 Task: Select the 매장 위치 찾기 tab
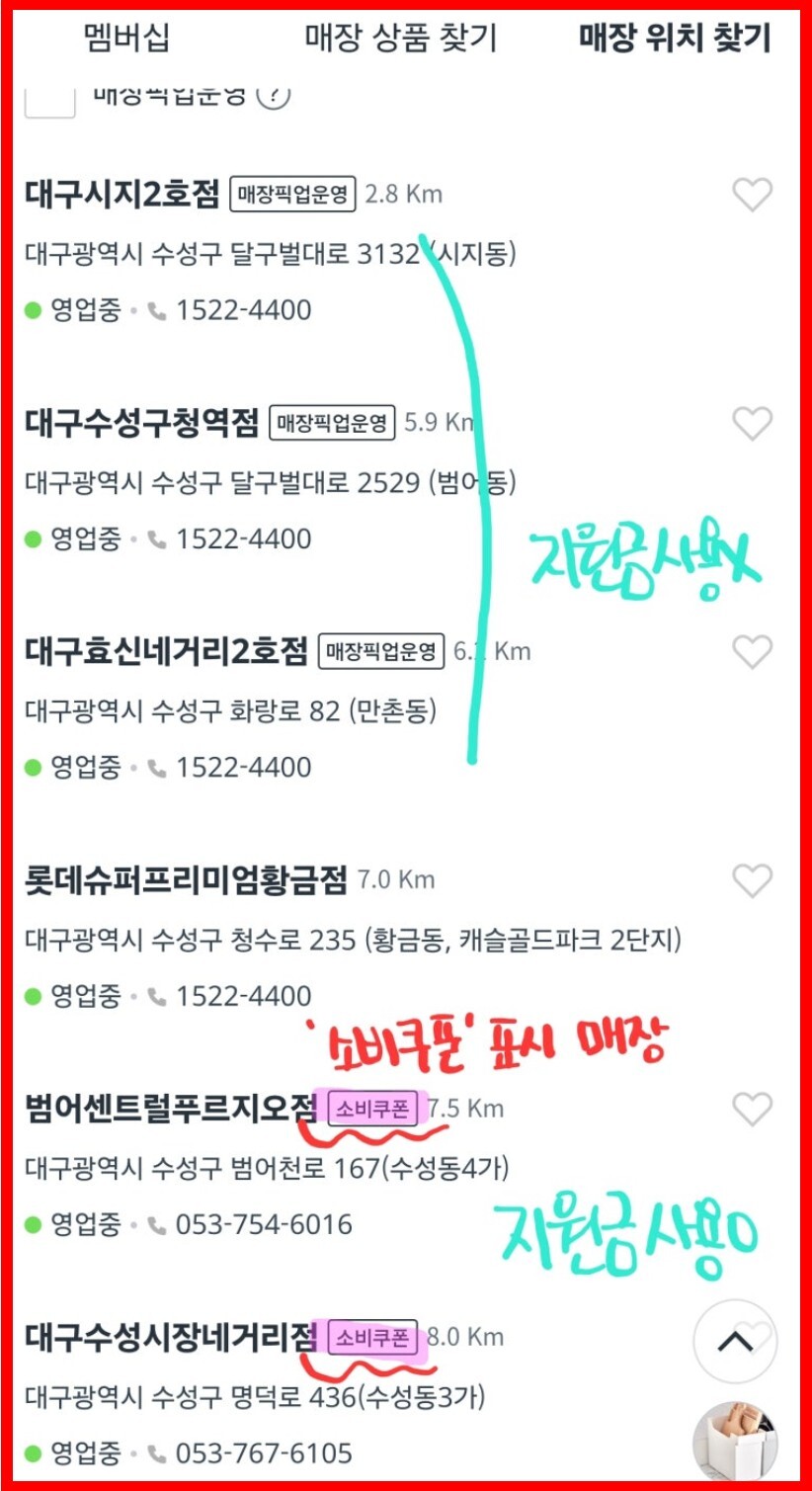point(675,38)
